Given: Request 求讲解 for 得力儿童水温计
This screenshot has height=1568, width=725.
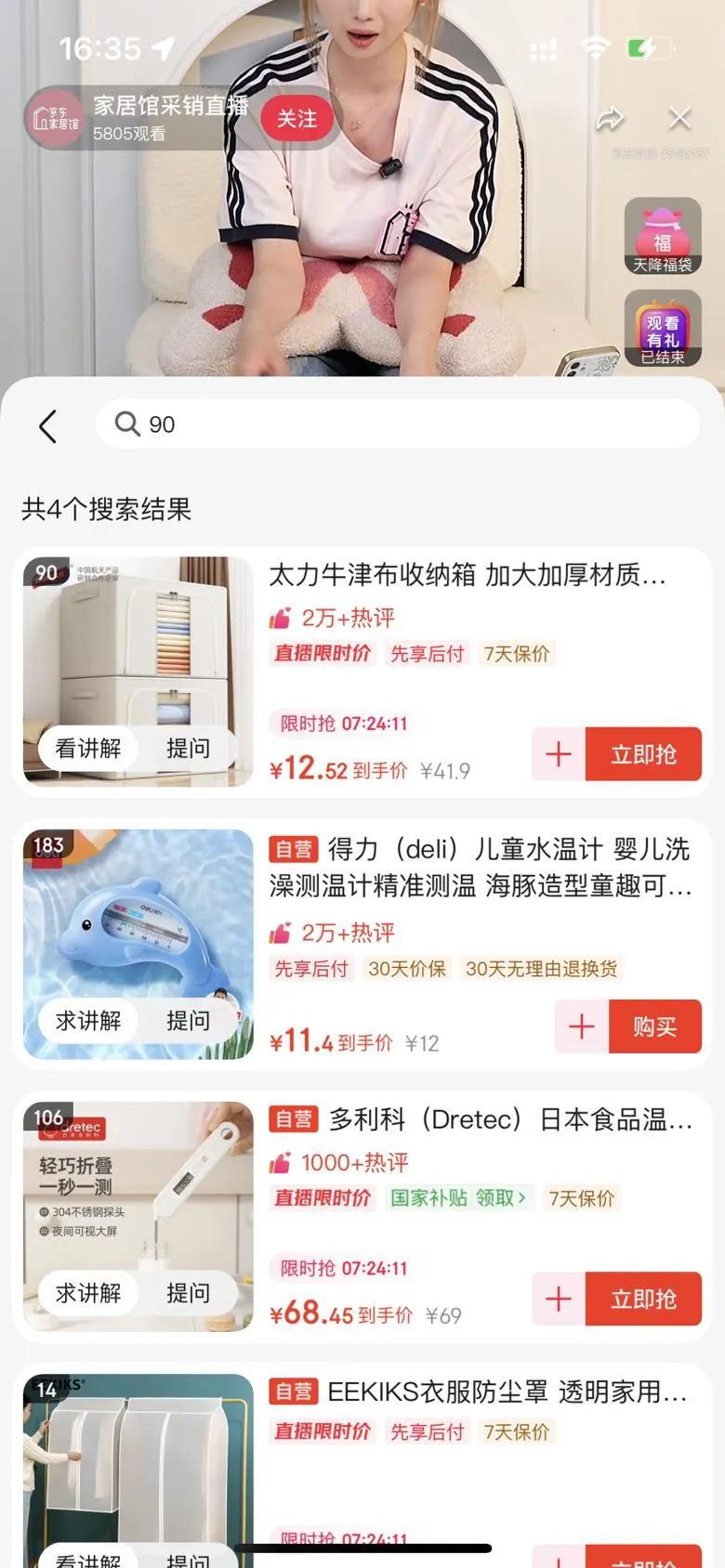Looking at the screenshot, I should click(88, 1021).
